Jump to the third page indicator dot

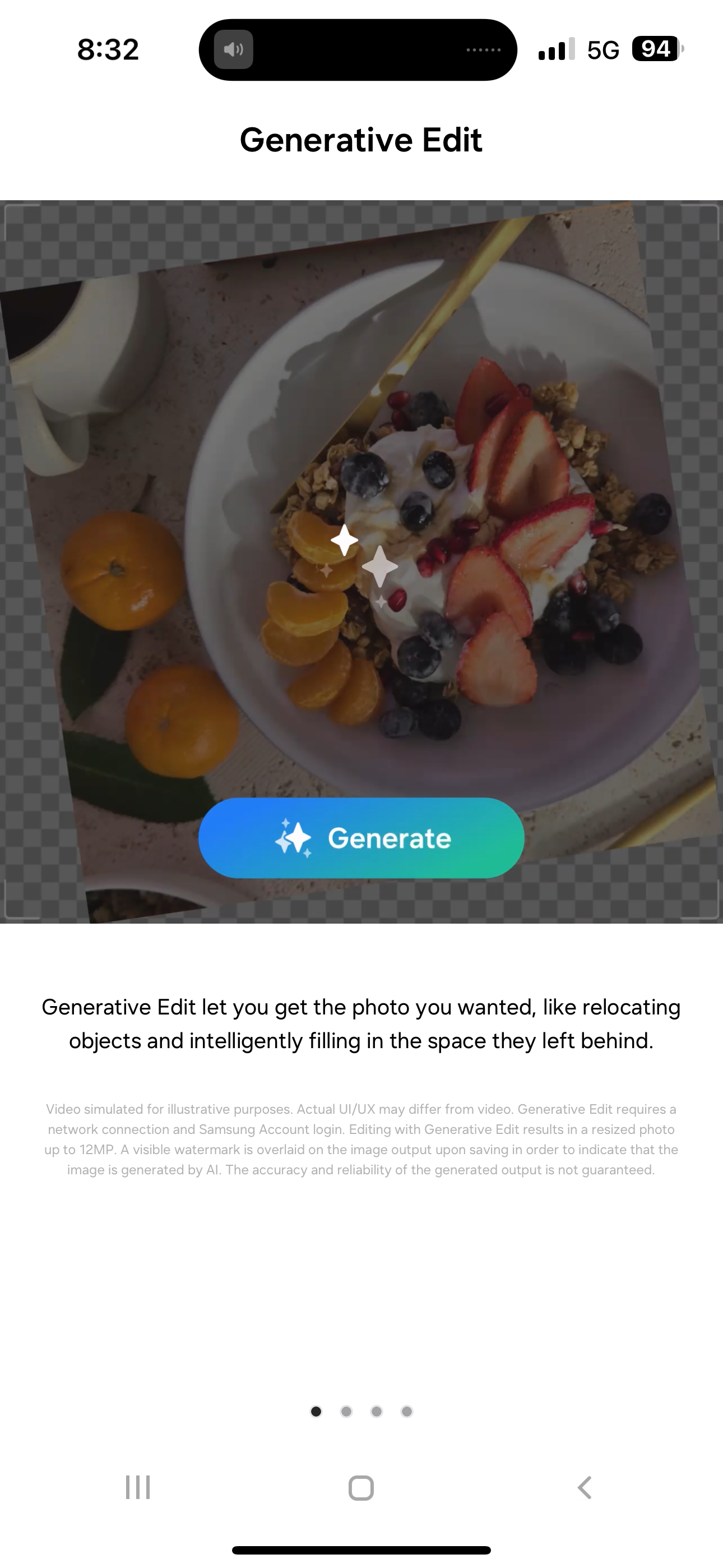tap(377, 1411)
